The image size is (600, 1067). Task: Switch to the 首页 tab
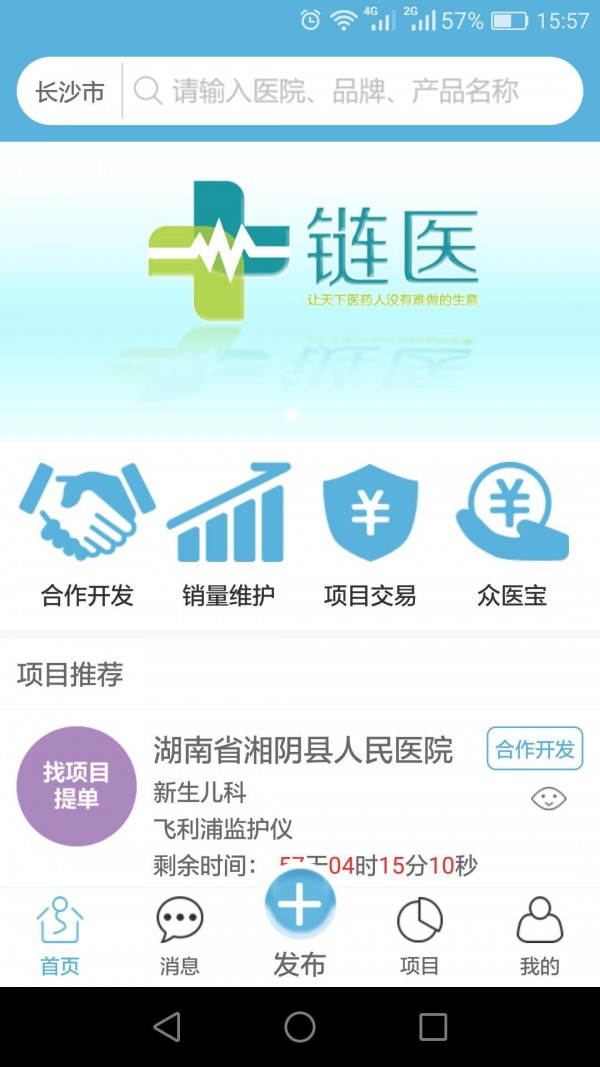point(60,937)
